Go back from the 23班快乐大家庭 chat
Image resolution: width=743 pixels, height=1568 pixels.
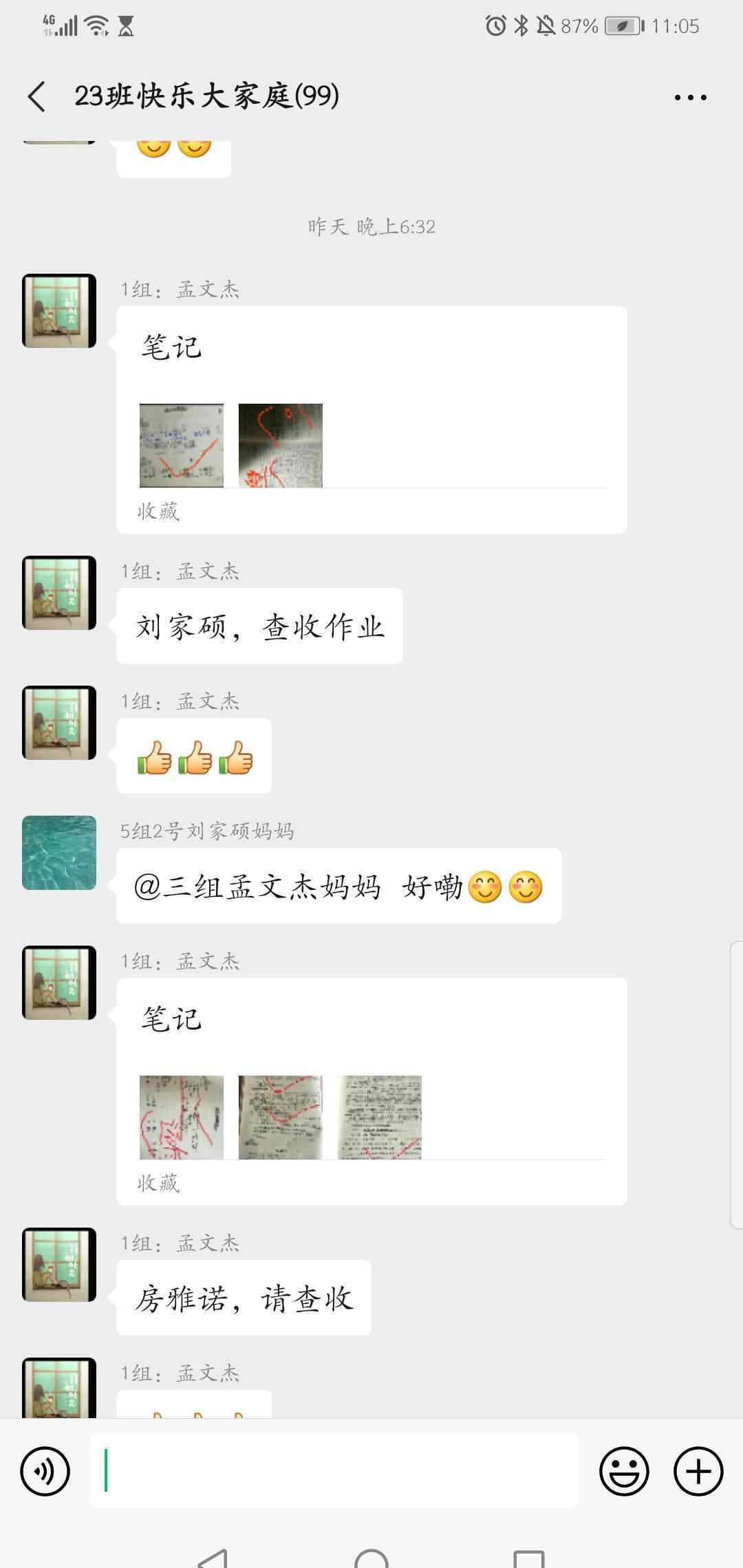(x=37, y=96)
